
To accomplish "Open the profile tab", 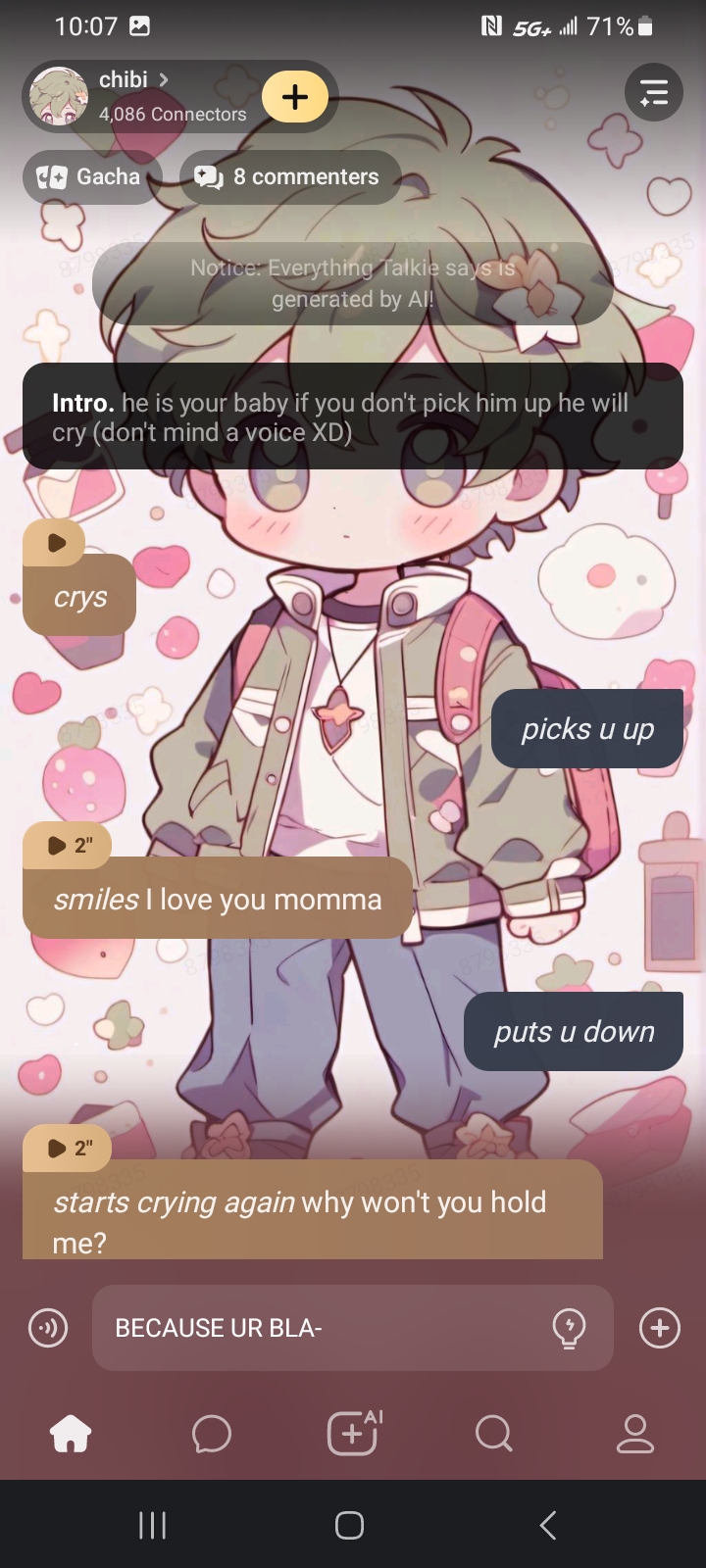I will pyautogui.click(x=634, y=1434).
